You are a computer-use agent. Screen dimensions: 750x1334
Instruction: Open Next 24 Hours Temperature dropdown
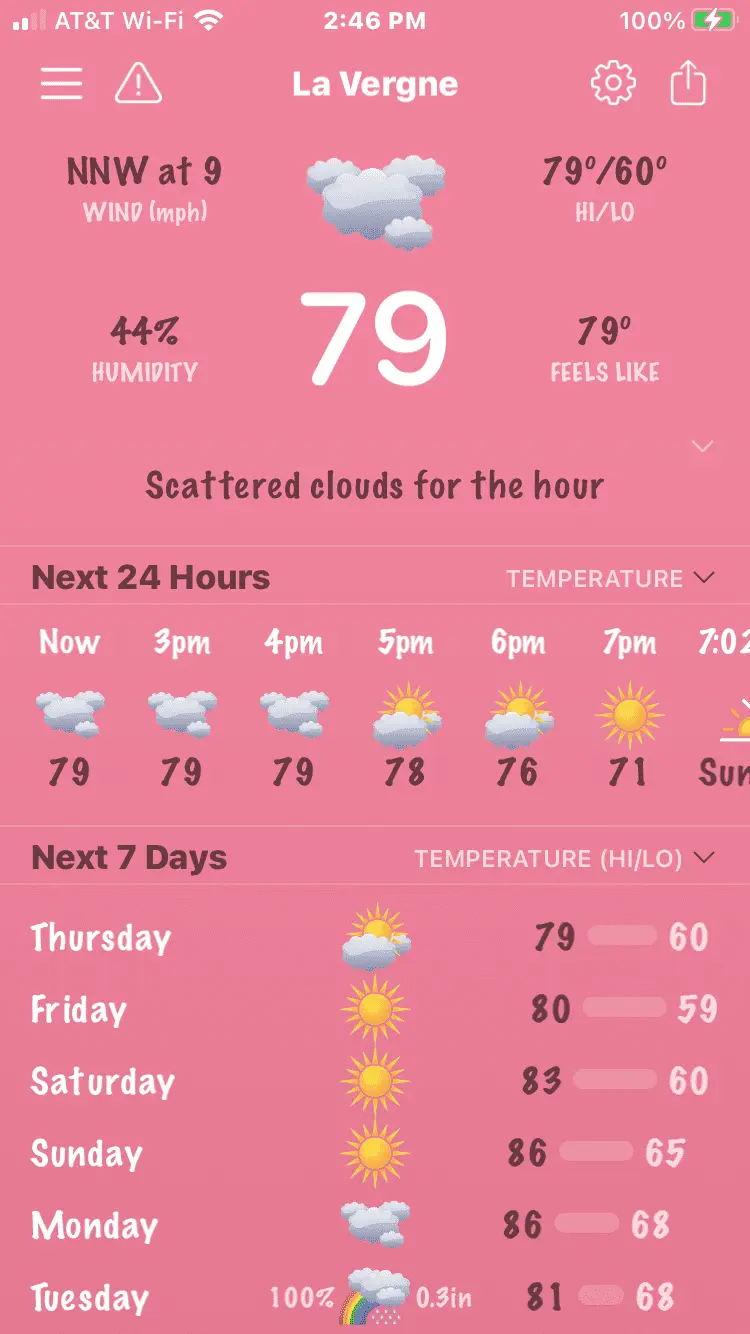pyautogui.click(x=610, y=578)
